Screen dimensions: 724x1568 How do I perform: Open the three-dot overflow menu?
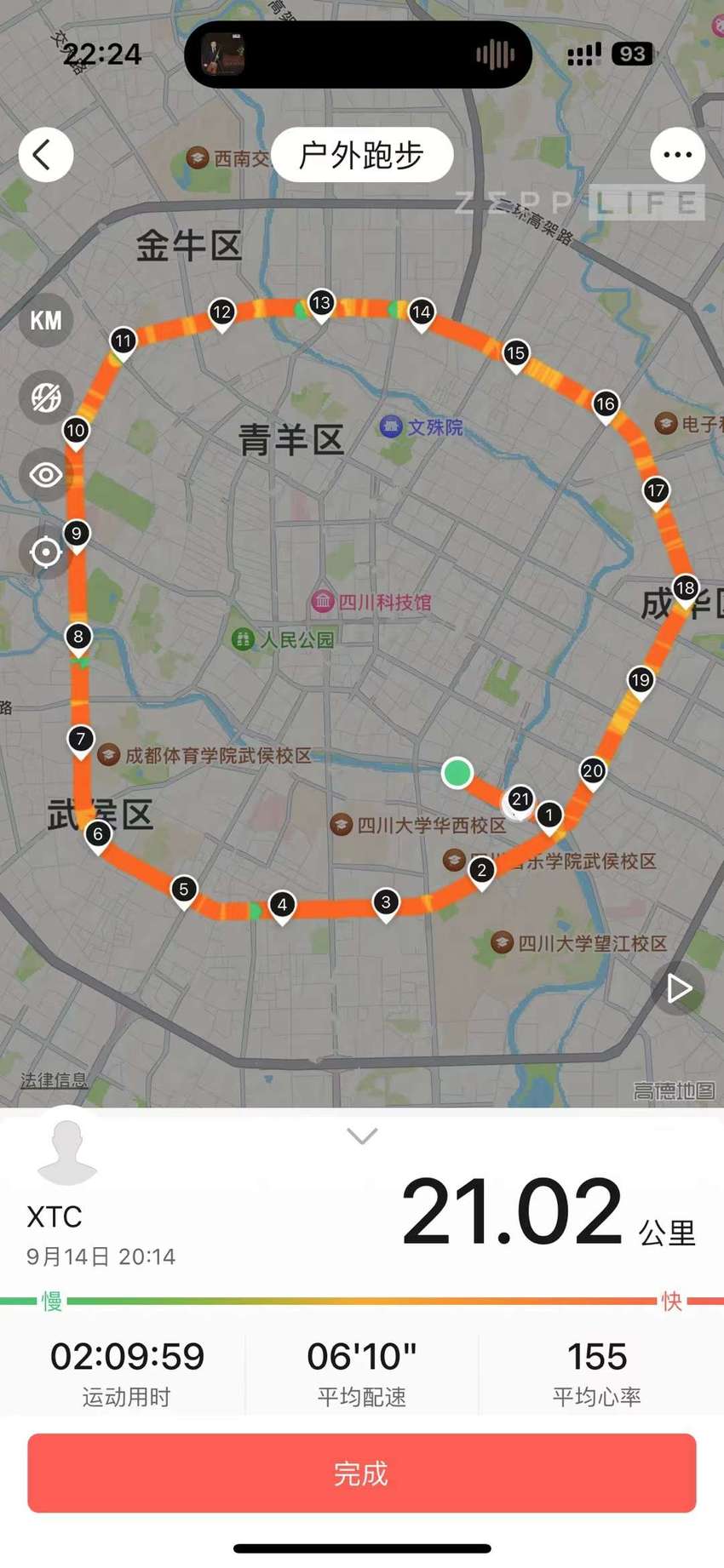(x=677, y=155)
